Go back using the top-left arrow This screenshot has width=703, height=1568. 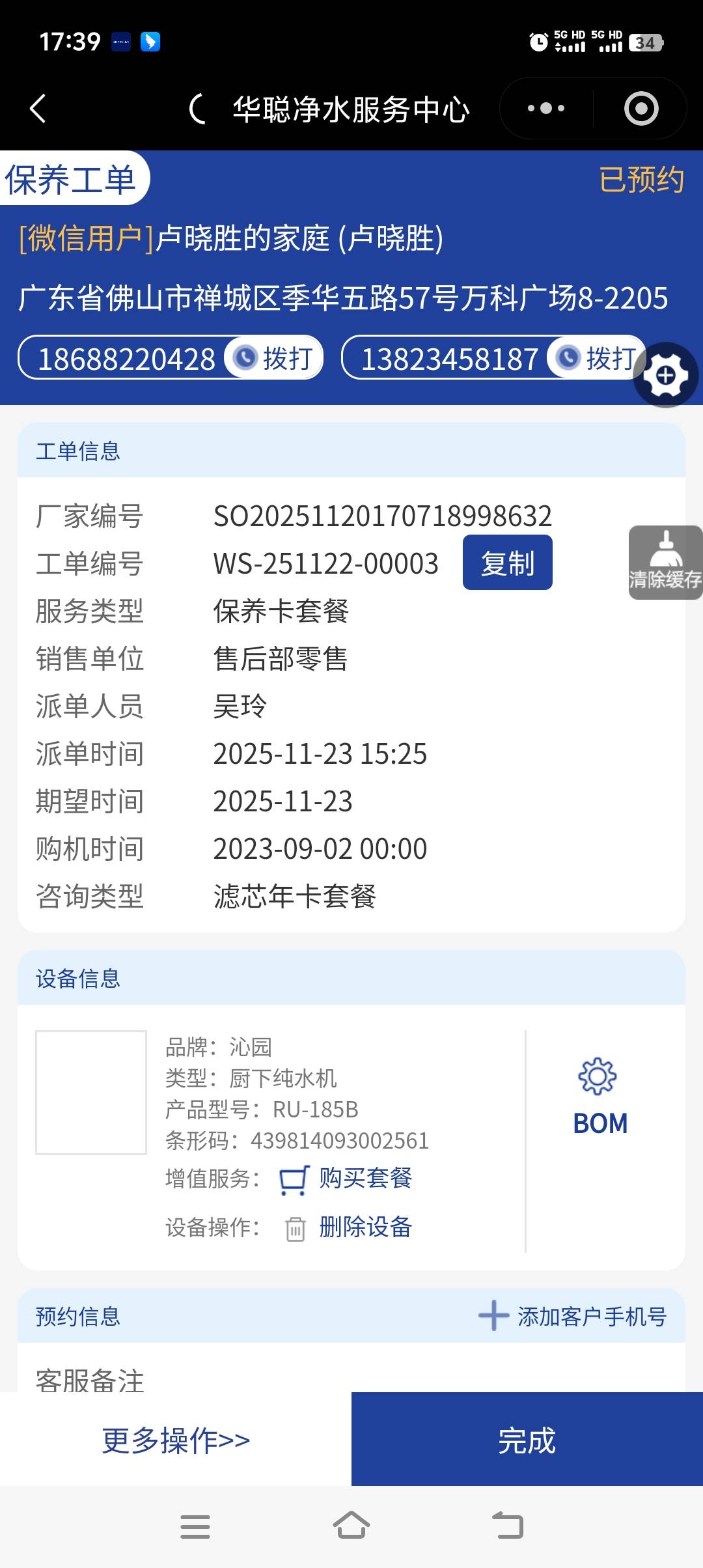pos(38,109)
